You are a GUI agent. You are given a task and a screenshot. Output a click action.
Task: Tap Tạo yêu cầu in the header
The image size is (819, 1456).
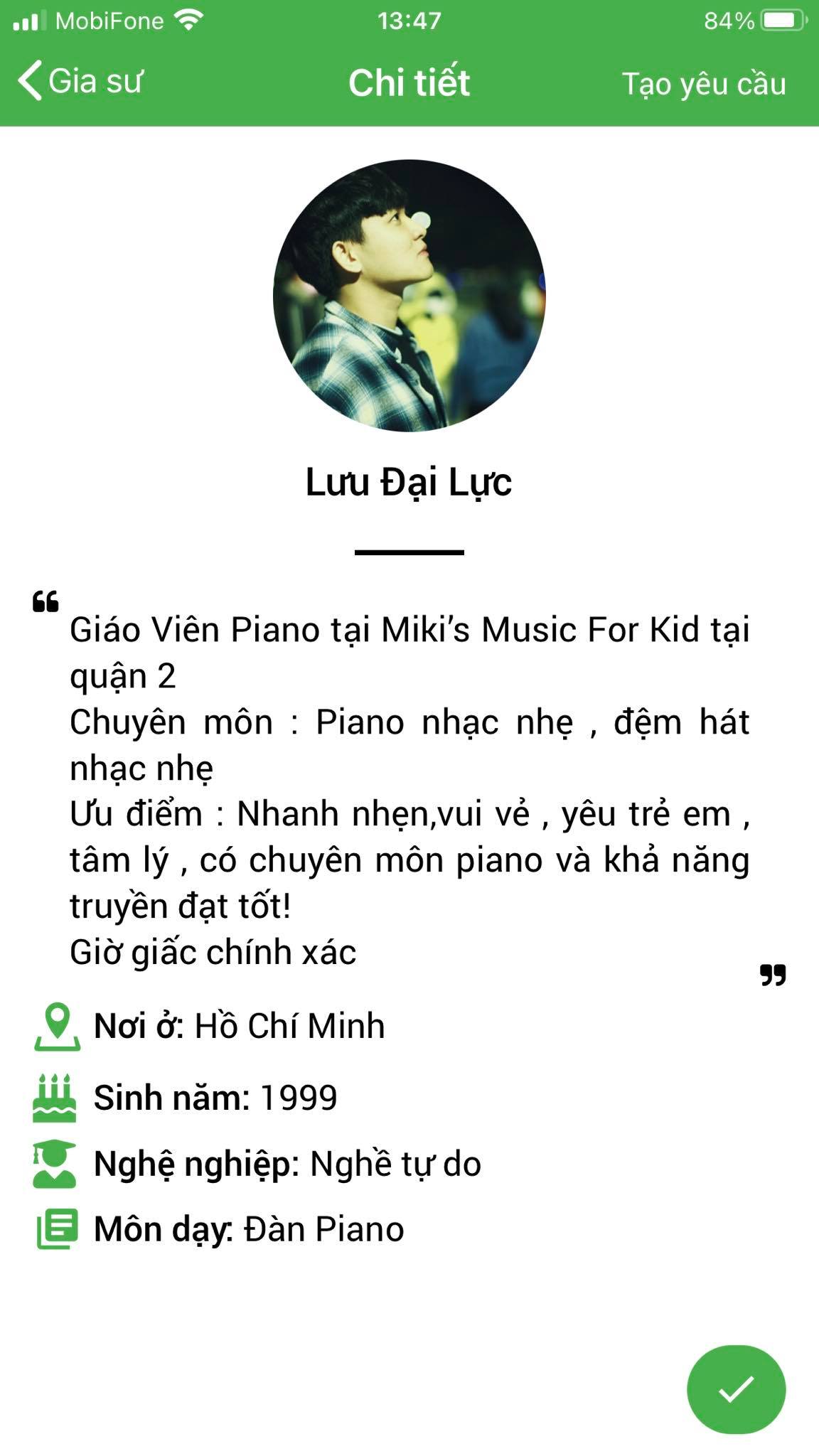704,84
